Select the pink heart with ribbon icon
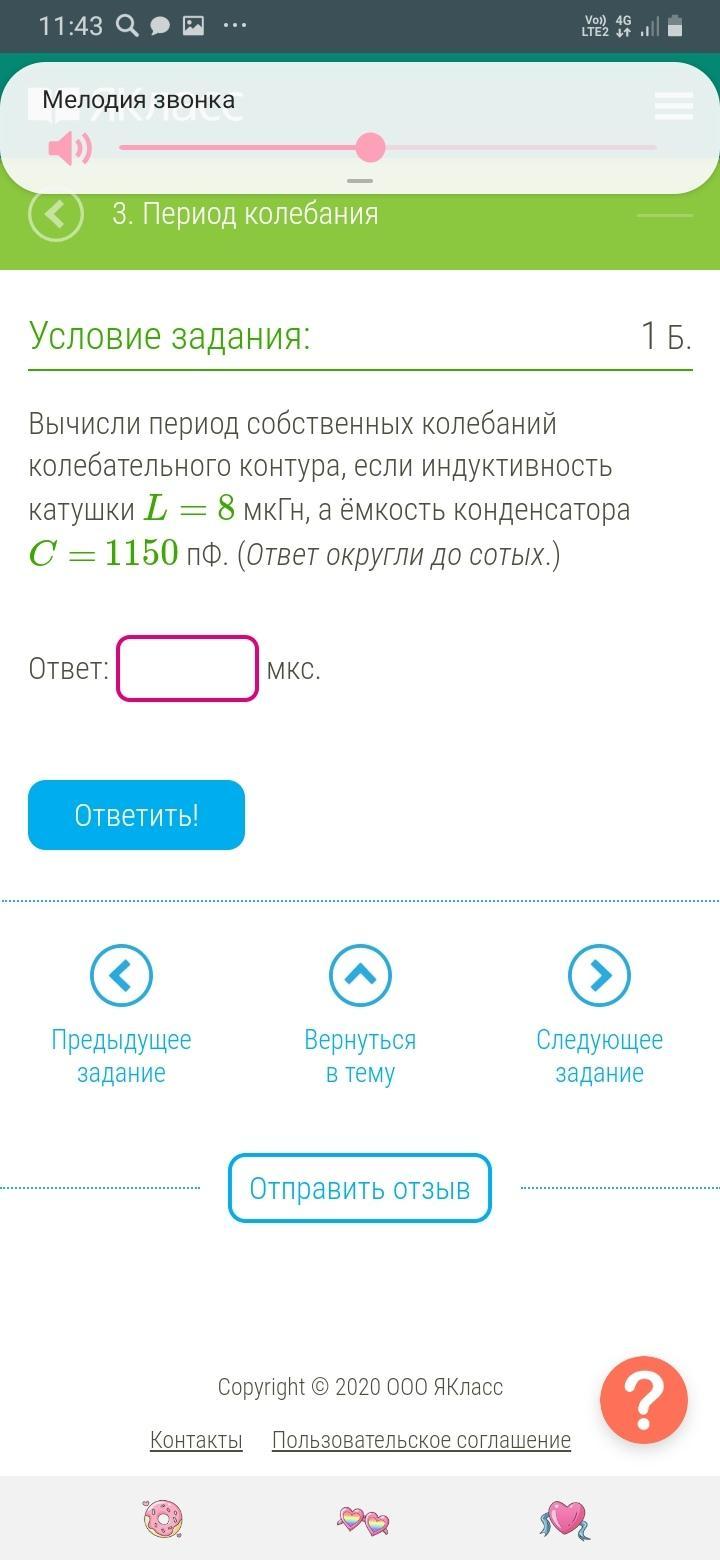Viewport: 720px width, 1560px height. [x=565, y=1521]
